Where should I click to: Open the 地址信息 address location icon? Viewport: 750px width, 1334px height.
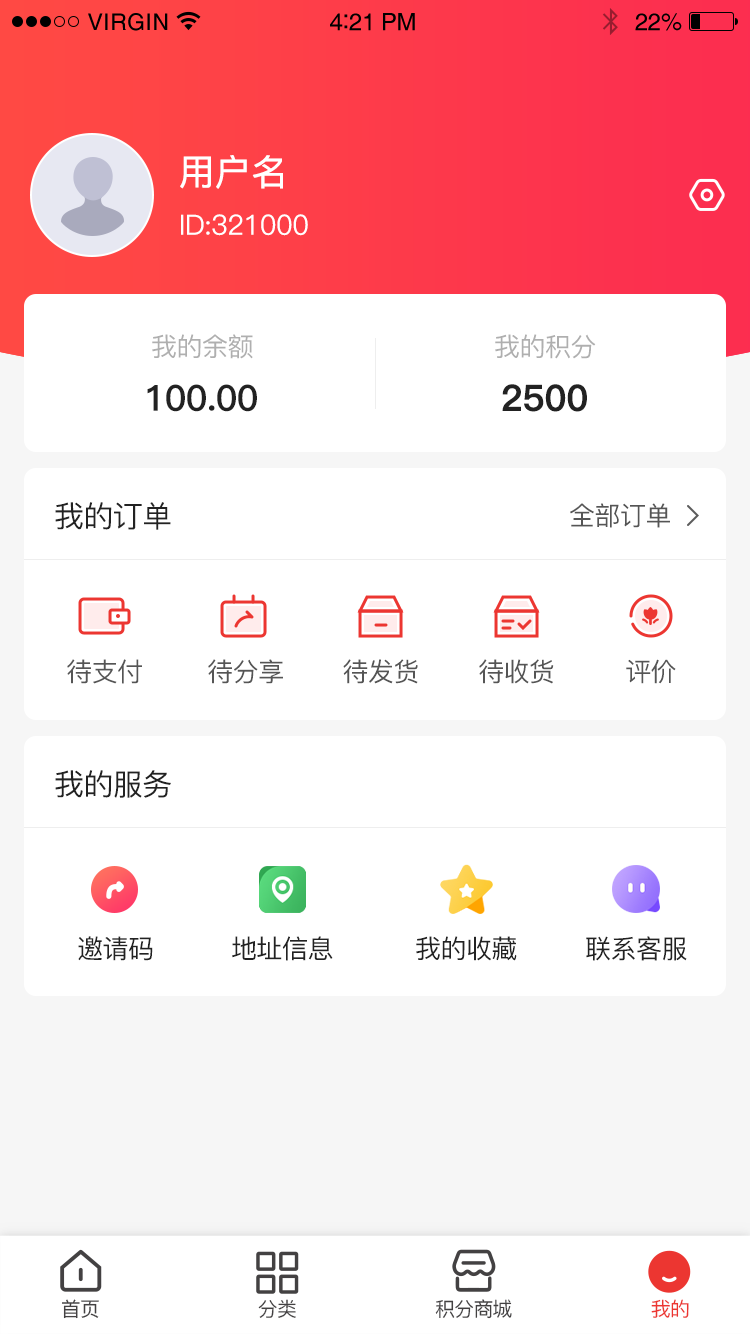coord(281,889)
